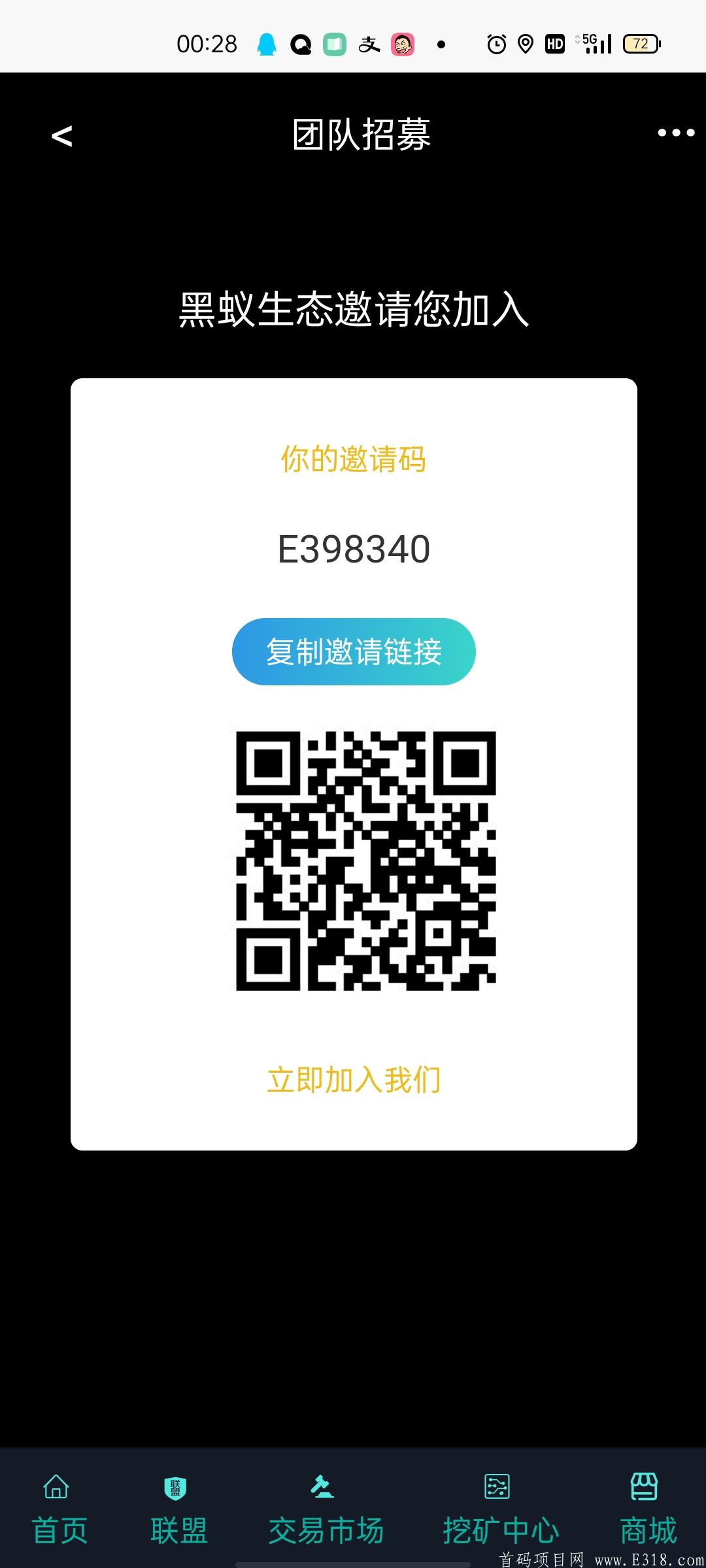Tap the 复制邀请链接 copy invite button
The width and height of the screenshot is (706, 1568).
353,651
